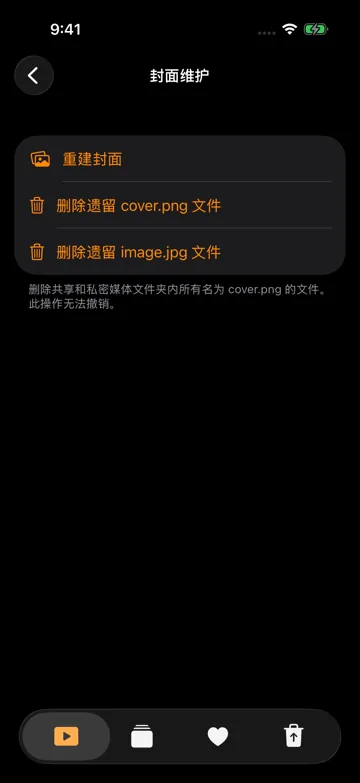The width and height of the screenshot is (360, 783).
Task: Select the 重建封面 option
Action: (x=180, y=159)
